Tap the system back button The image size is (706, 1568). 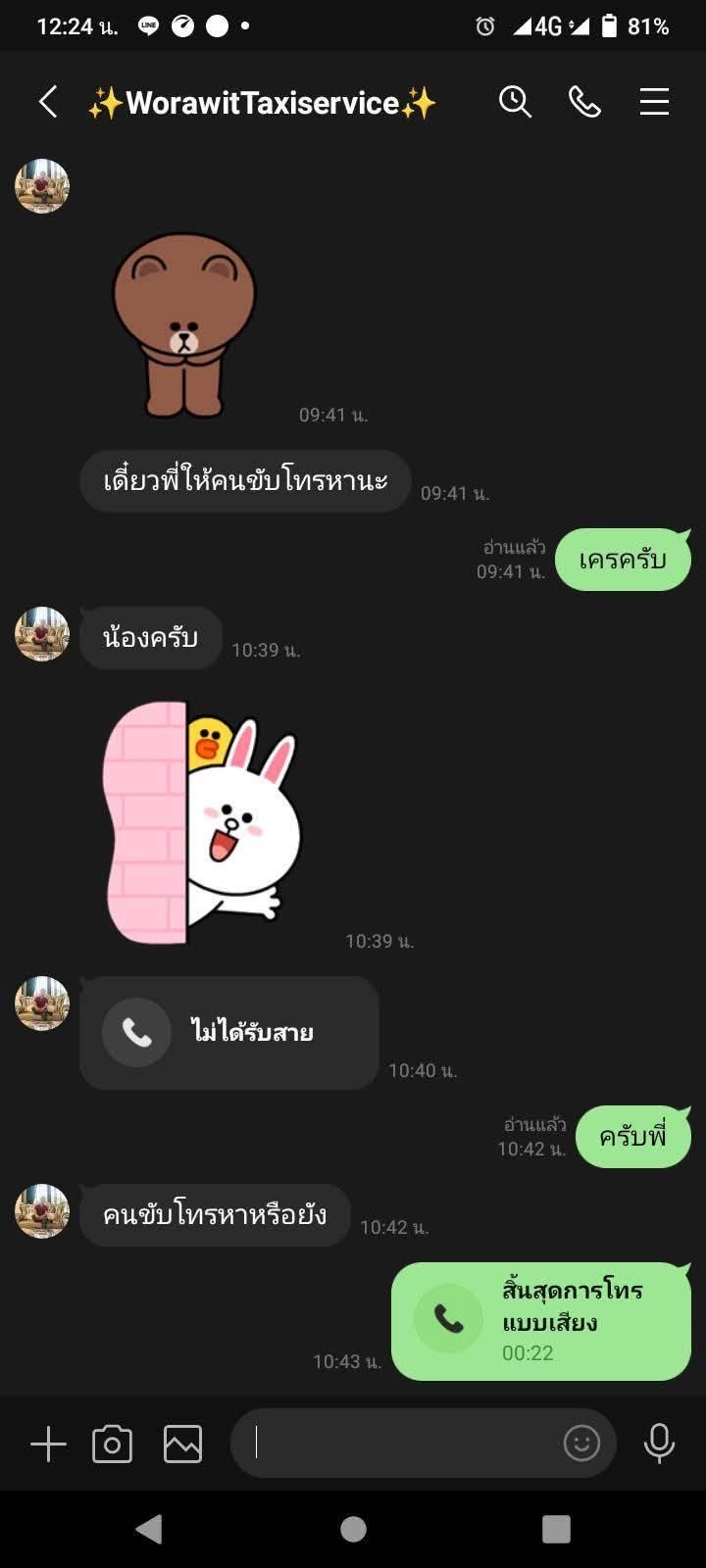pyautogui.click(x=149, y=1529)
